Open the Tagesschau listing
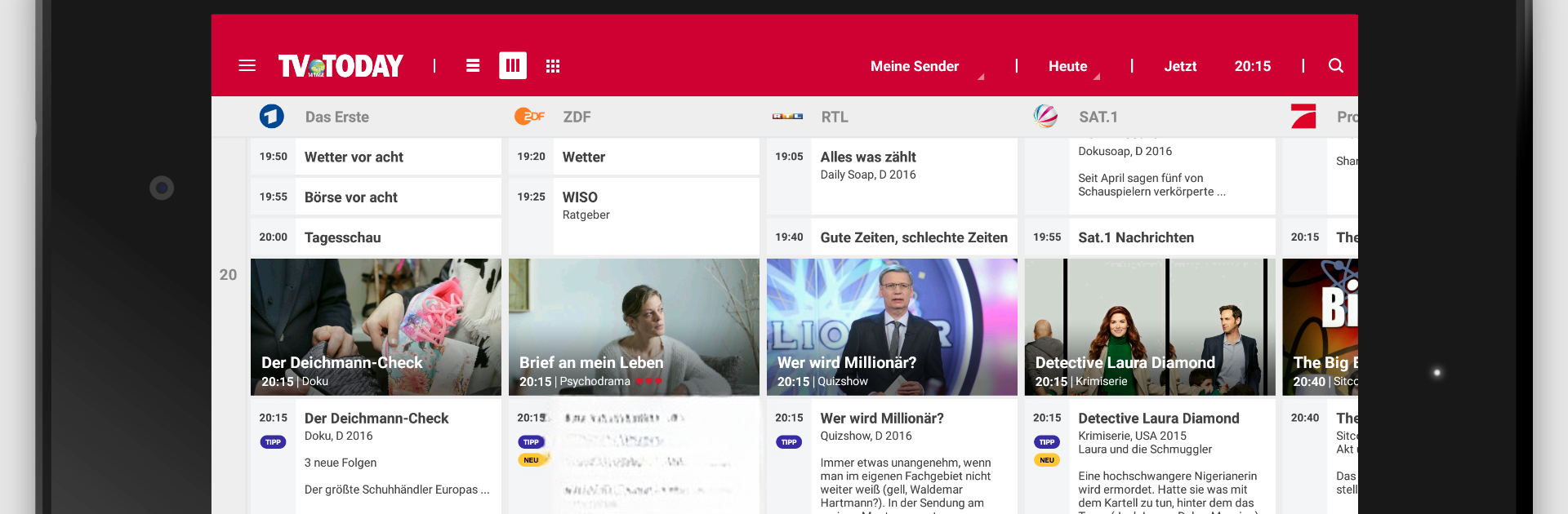Viewport: 1568px width, 514px height. 376,237
